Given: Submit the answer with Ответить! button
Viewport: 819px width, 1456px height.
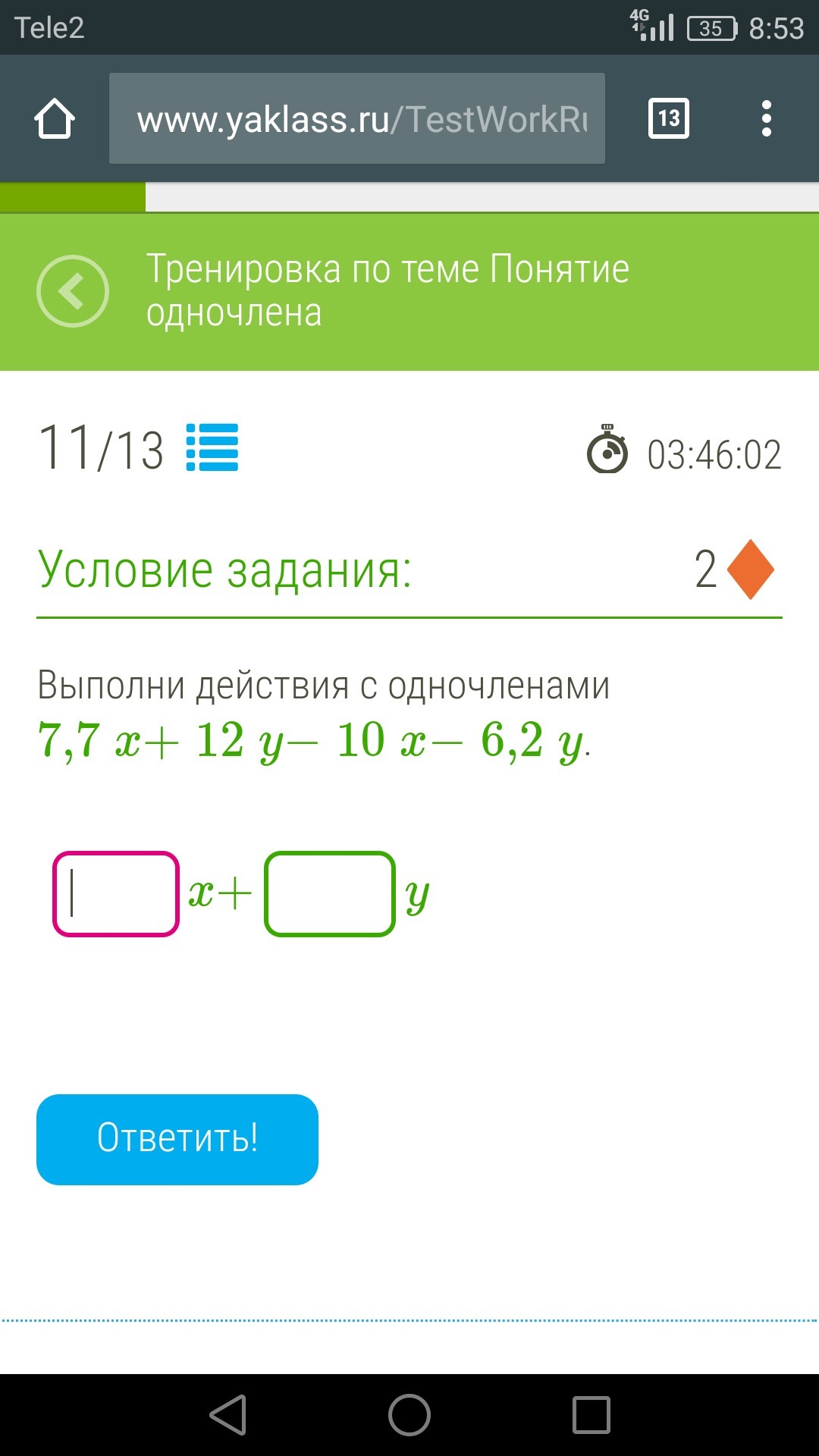Looking at the screenshot, I should coord(177,1139).
